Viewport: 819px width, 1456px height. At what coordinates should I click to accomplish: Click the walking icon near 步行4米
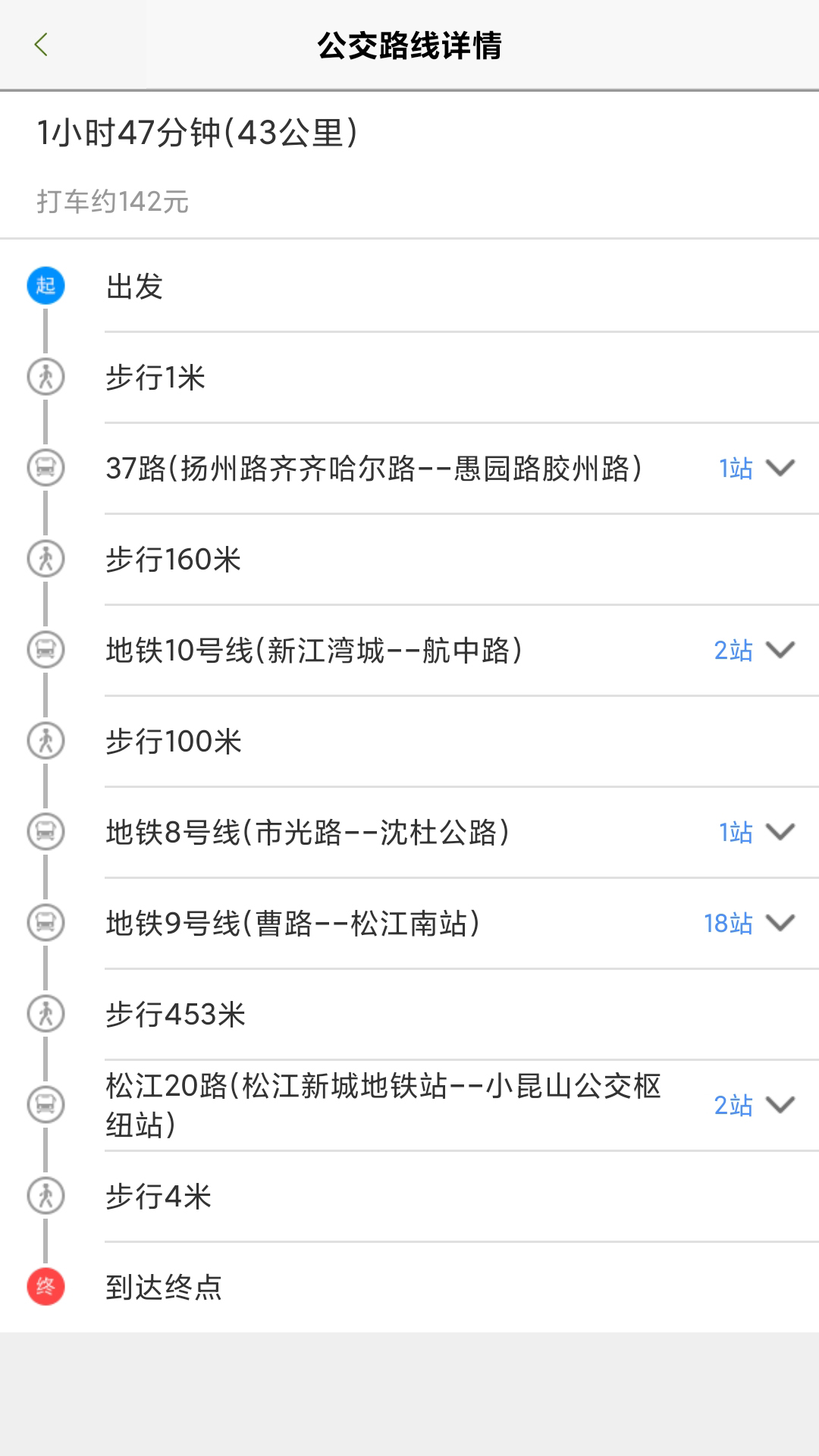[x=46, y=1197]
